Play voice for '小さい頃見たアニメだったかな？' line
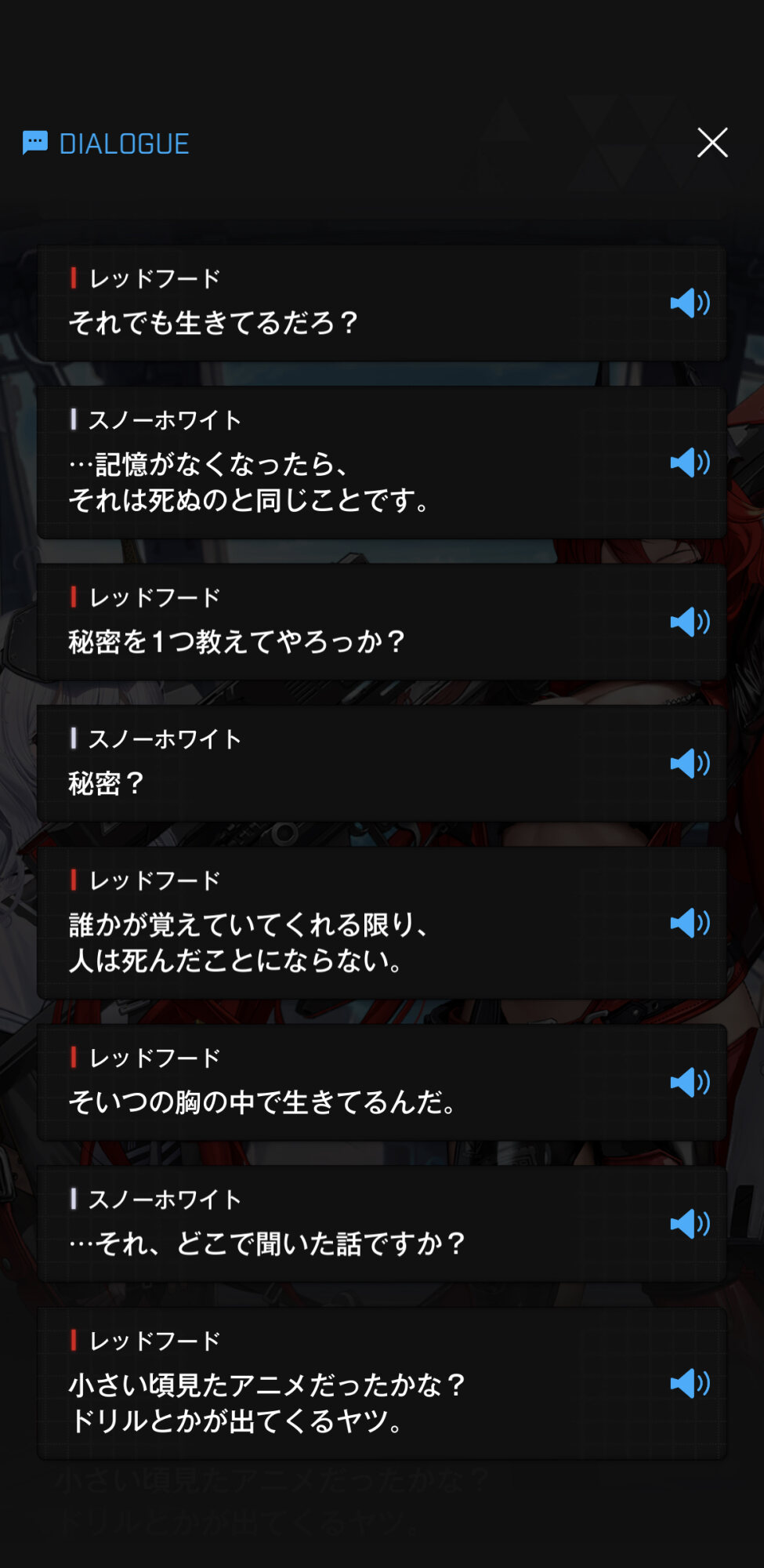764x1568 pixels. click(x=690, y=1383)
